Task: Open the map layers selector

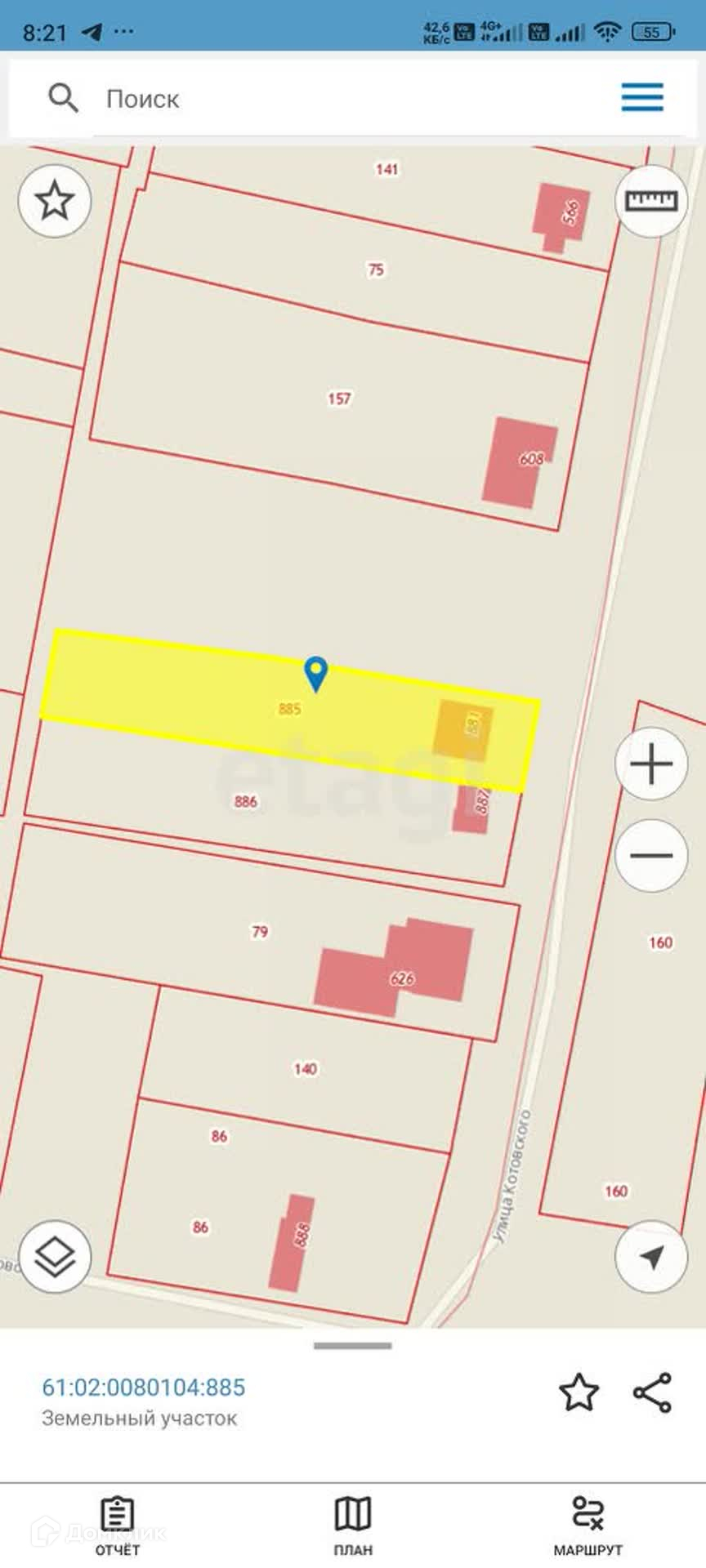Action: pyautogui.click(x=54, y=1257)
